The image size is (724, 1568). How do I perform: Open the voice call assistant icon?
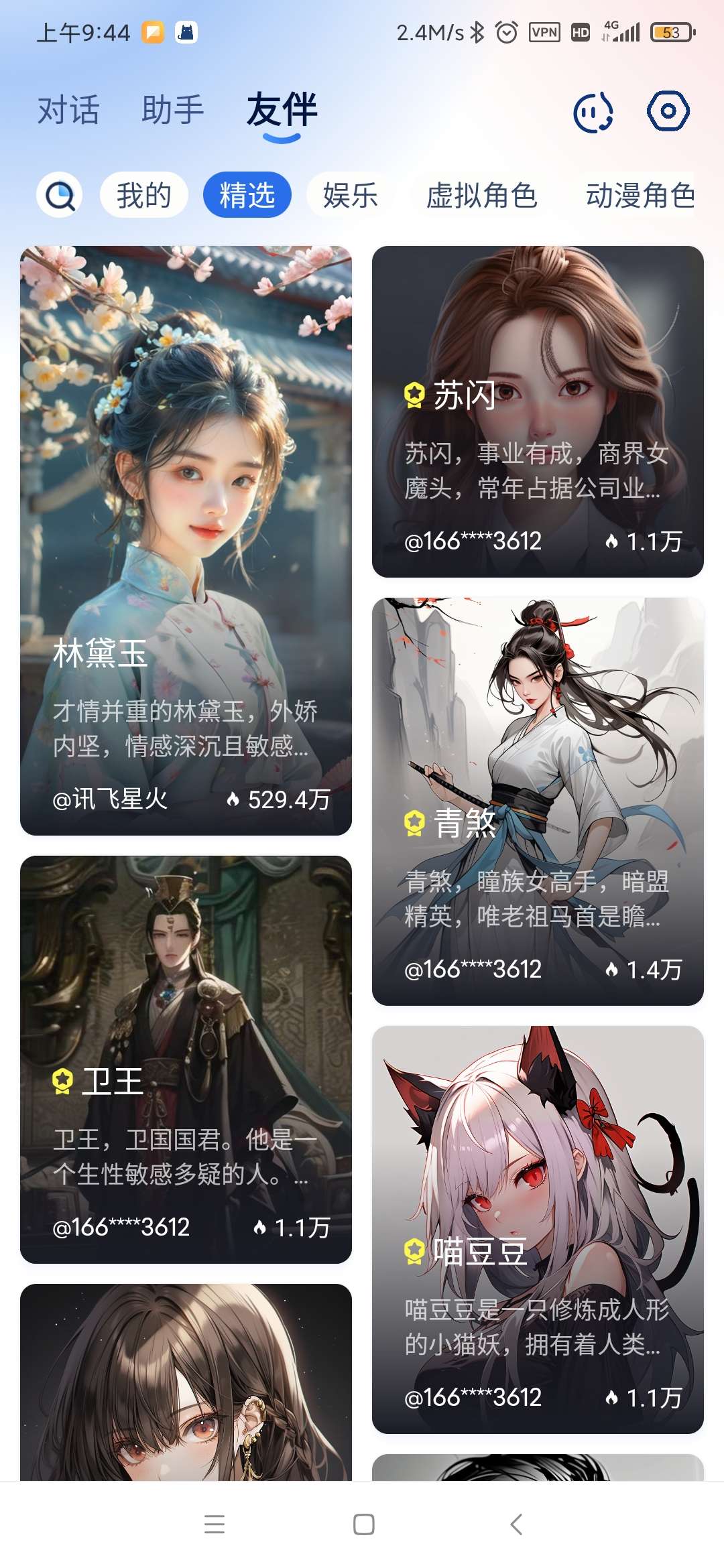pos(593,111)
